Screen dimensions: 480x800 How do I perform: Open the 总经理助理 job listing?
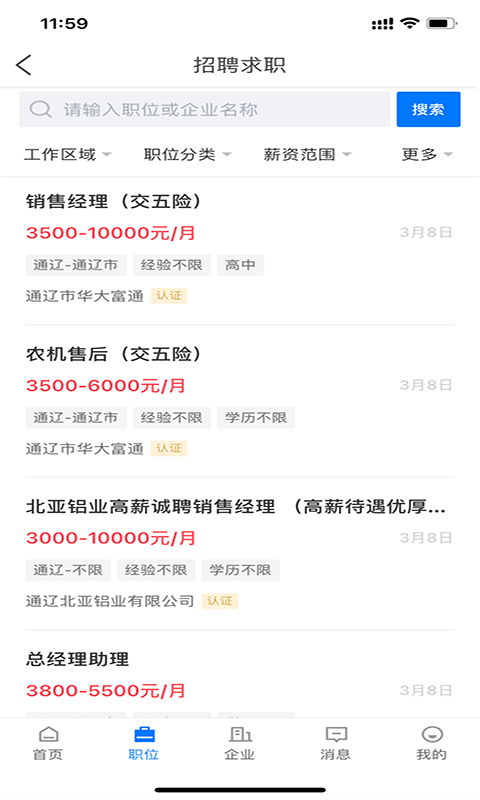point(240,679)
